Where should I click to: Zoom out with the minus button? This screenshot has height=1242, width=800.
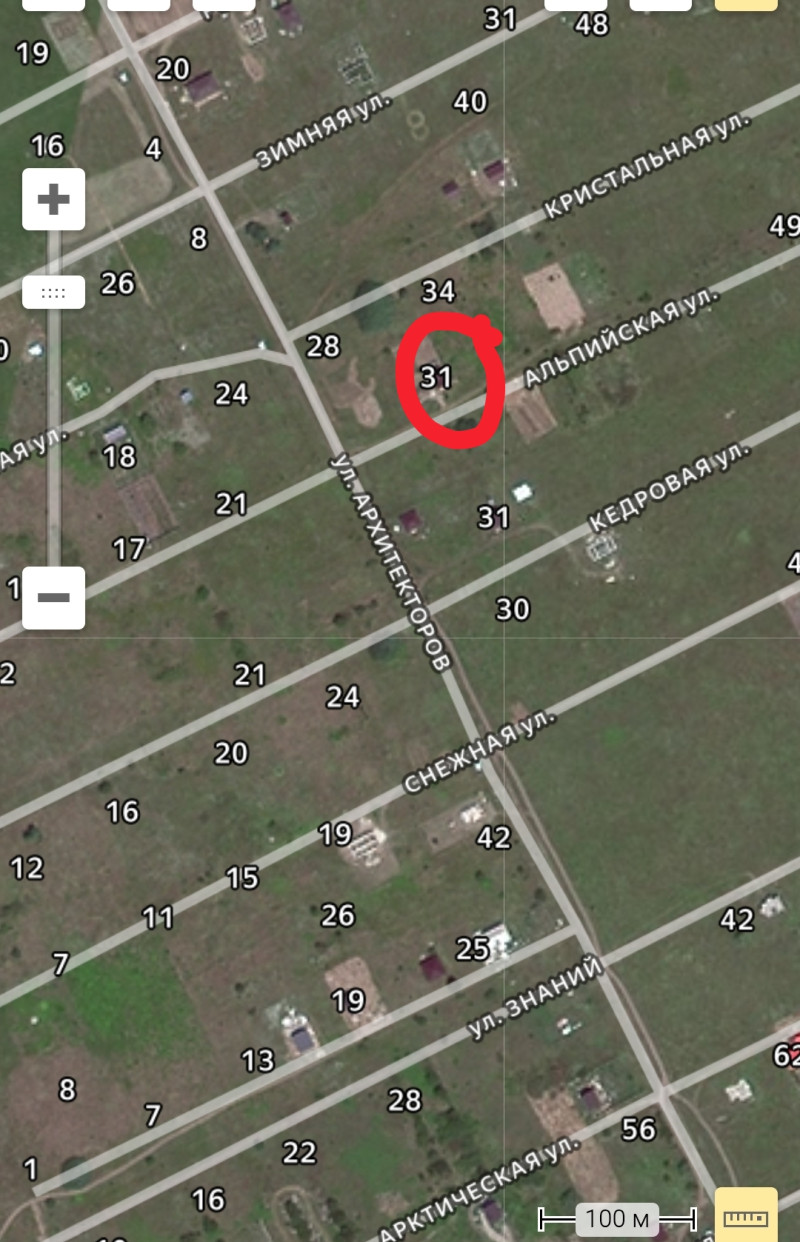[53, 597]
